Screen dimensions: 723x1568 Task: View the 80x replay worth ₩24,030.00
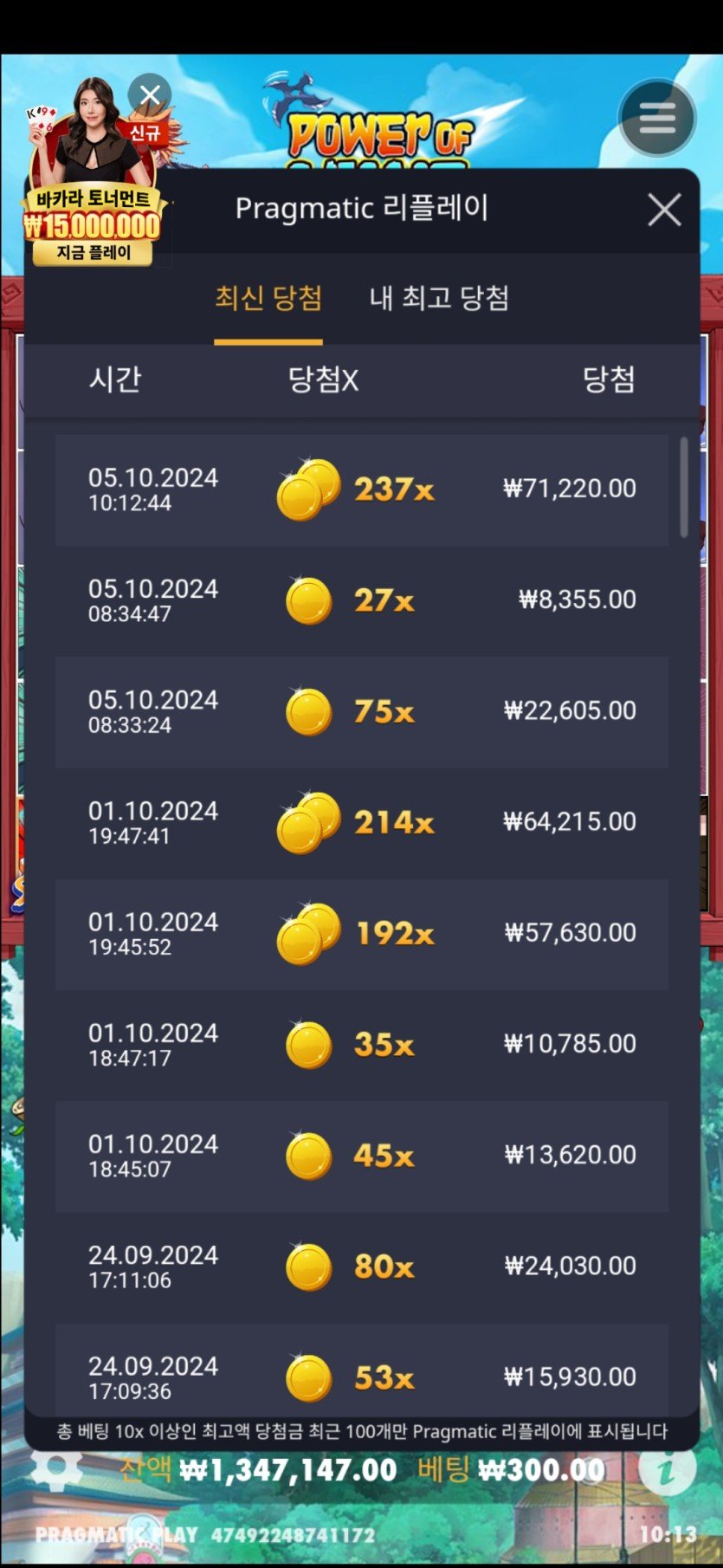click(362, 1266)
